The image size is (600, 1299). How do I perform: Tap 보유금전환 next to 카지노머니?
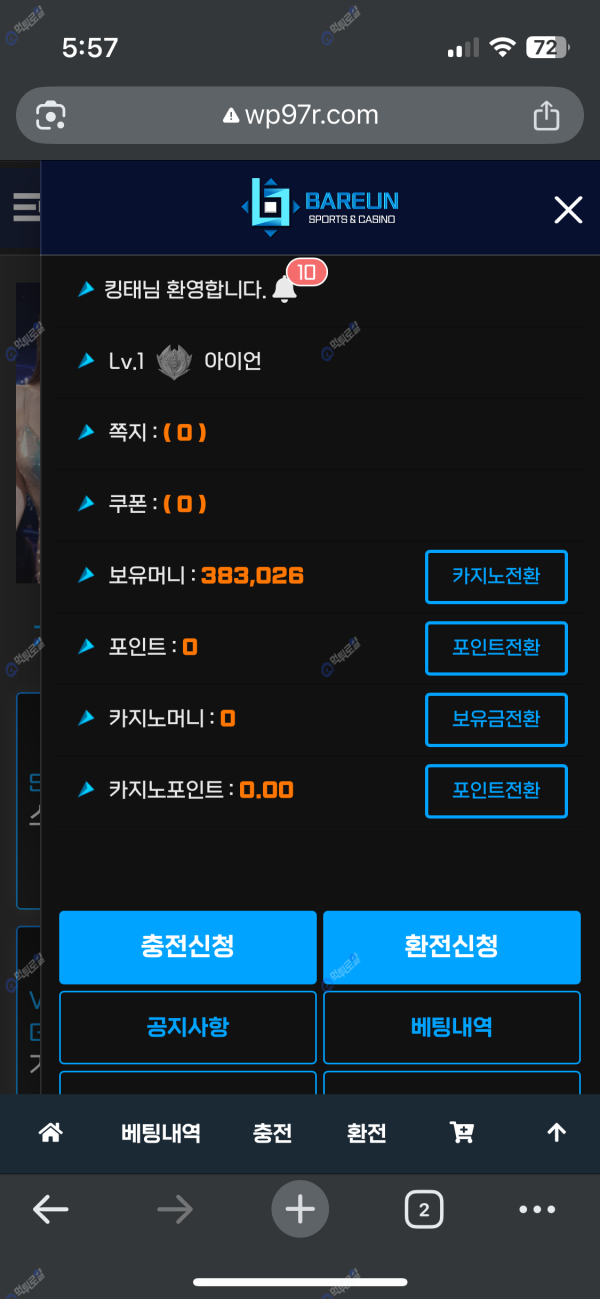click(x=496, y=719)
